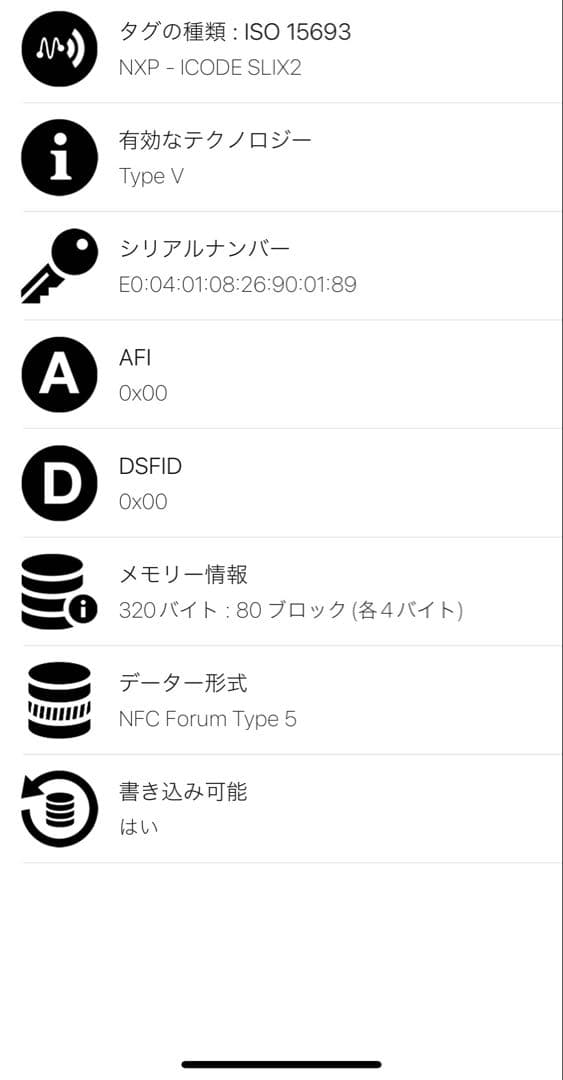
Task: Select the DSFID row
Action: click(281, 483)
